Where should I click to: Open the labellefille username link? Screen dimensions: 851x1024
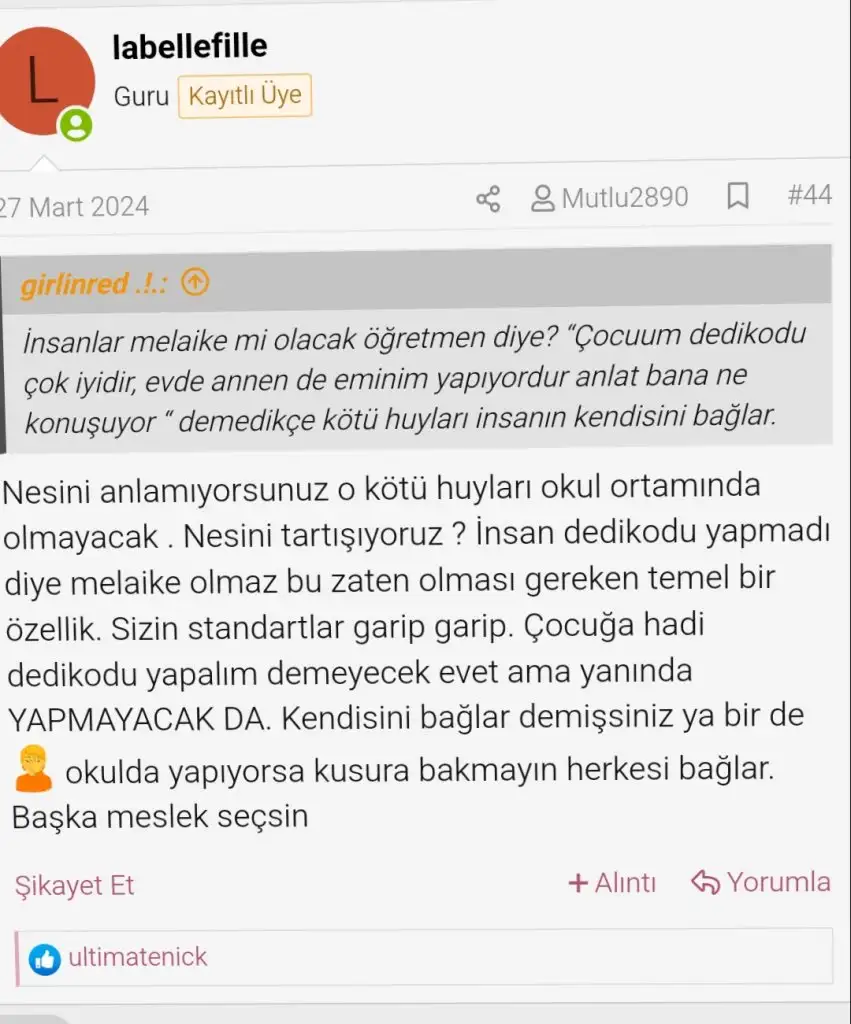[x=190, y=45]
